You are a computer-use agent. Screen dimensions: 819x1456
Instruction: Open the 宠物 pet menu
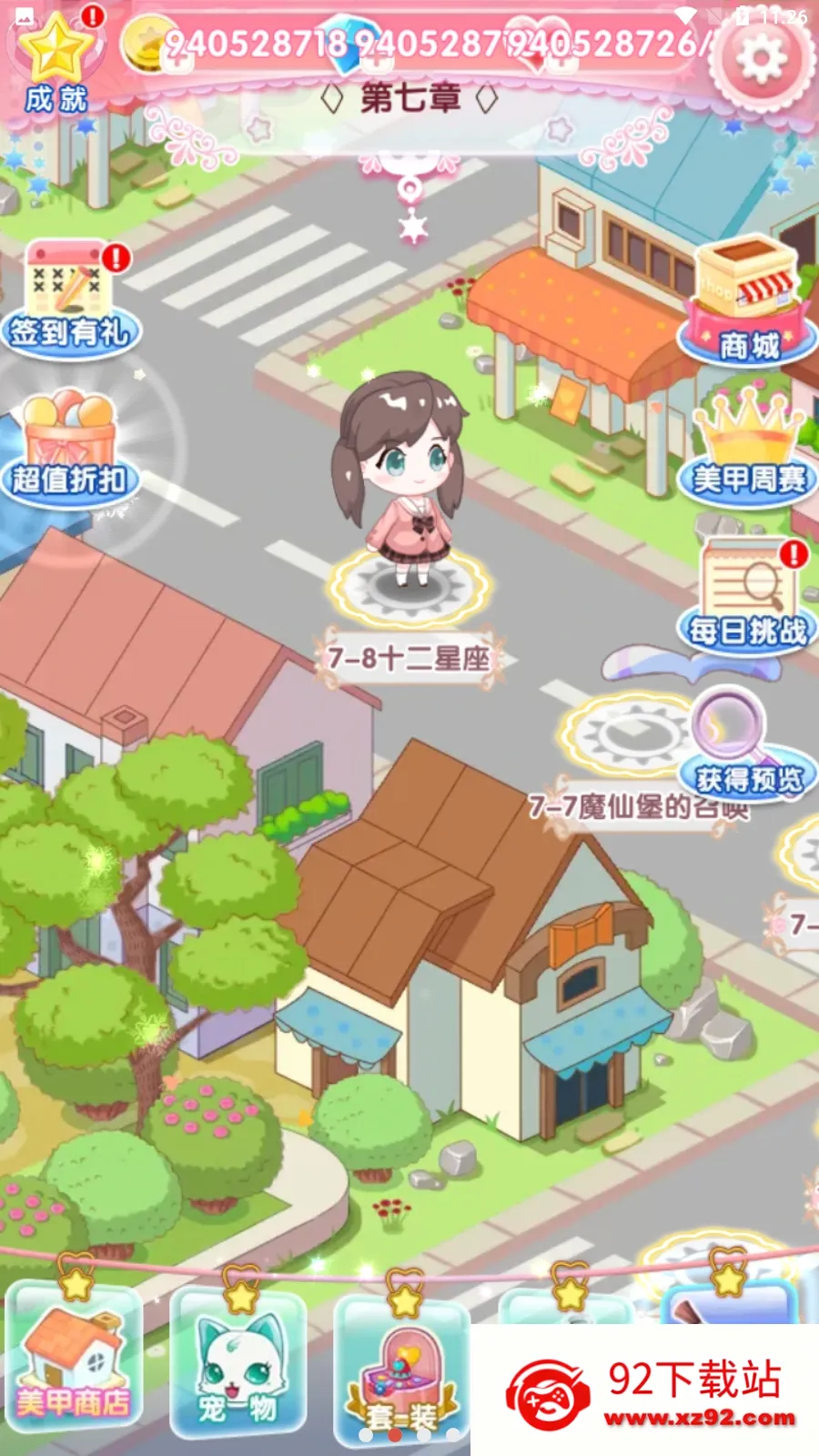(238, 1365)
